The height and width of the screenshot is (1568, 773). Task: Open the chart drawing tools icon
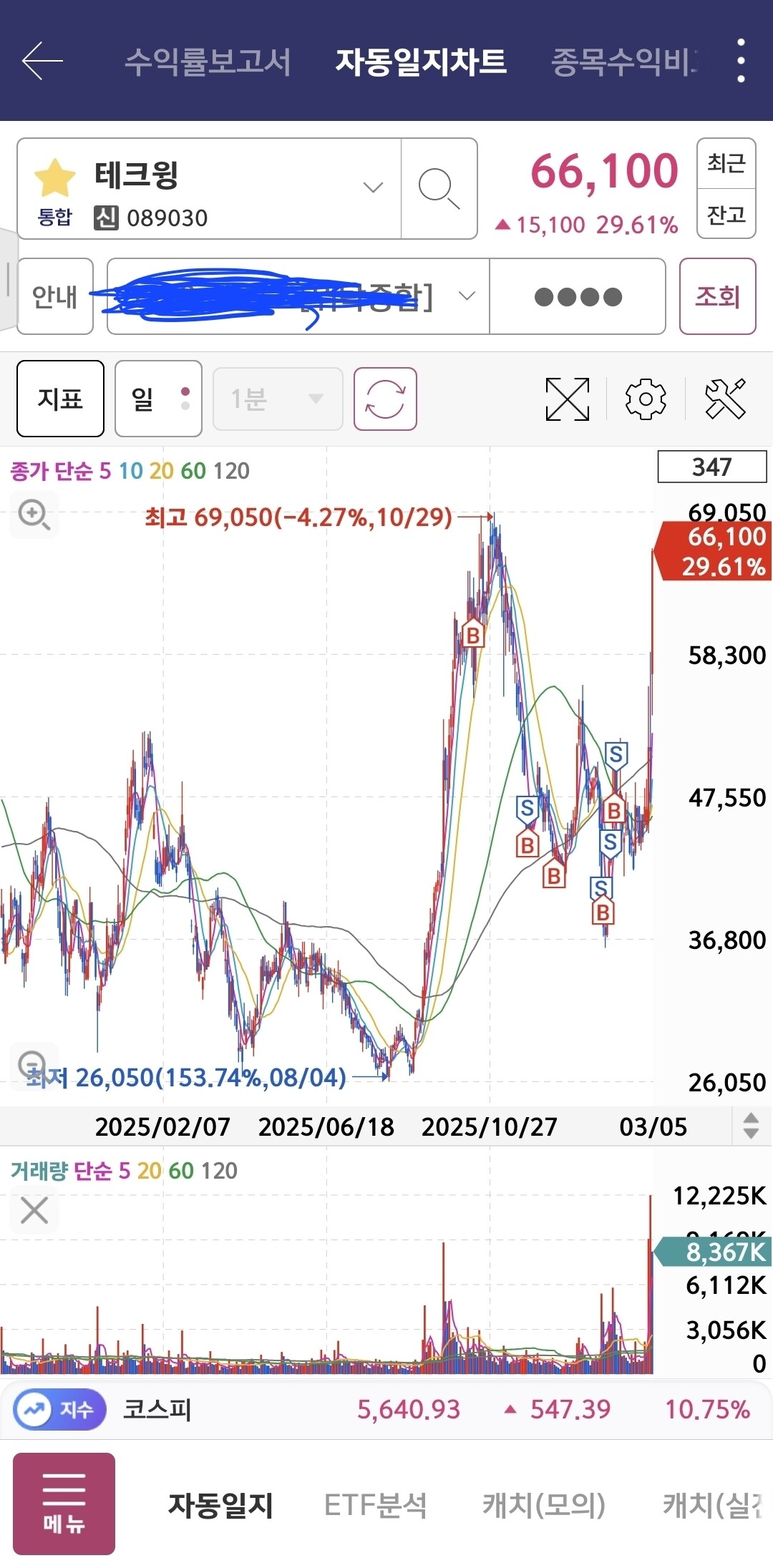725,399
